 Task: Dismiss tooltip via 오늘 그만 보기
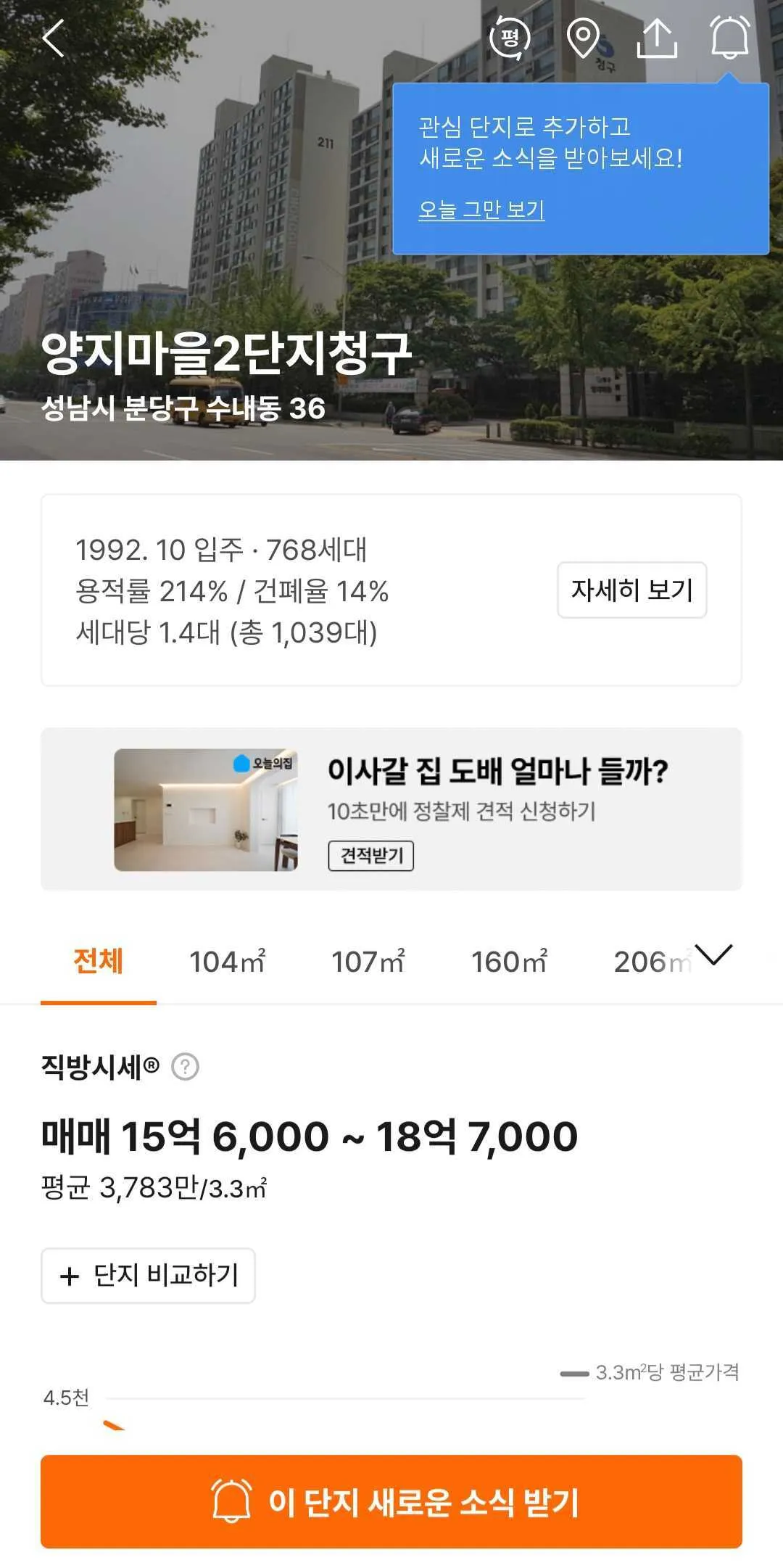click(481, 210)
